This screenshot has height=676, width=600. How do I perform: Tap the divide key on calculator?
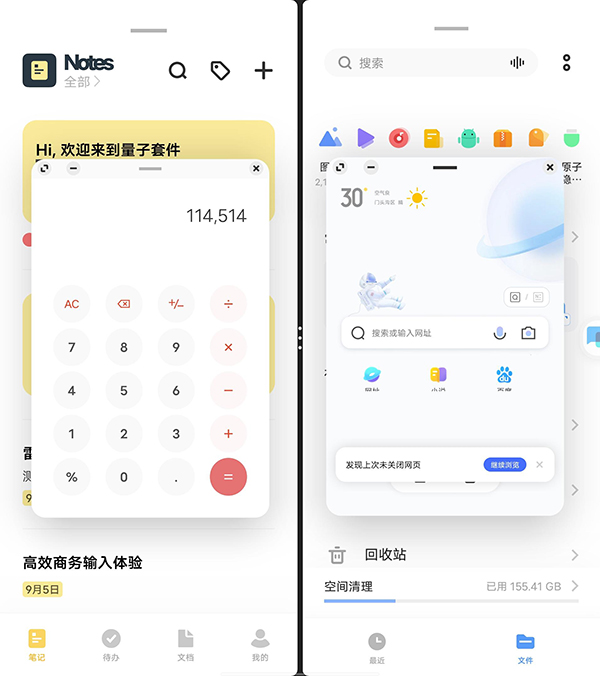coord(228,304)
